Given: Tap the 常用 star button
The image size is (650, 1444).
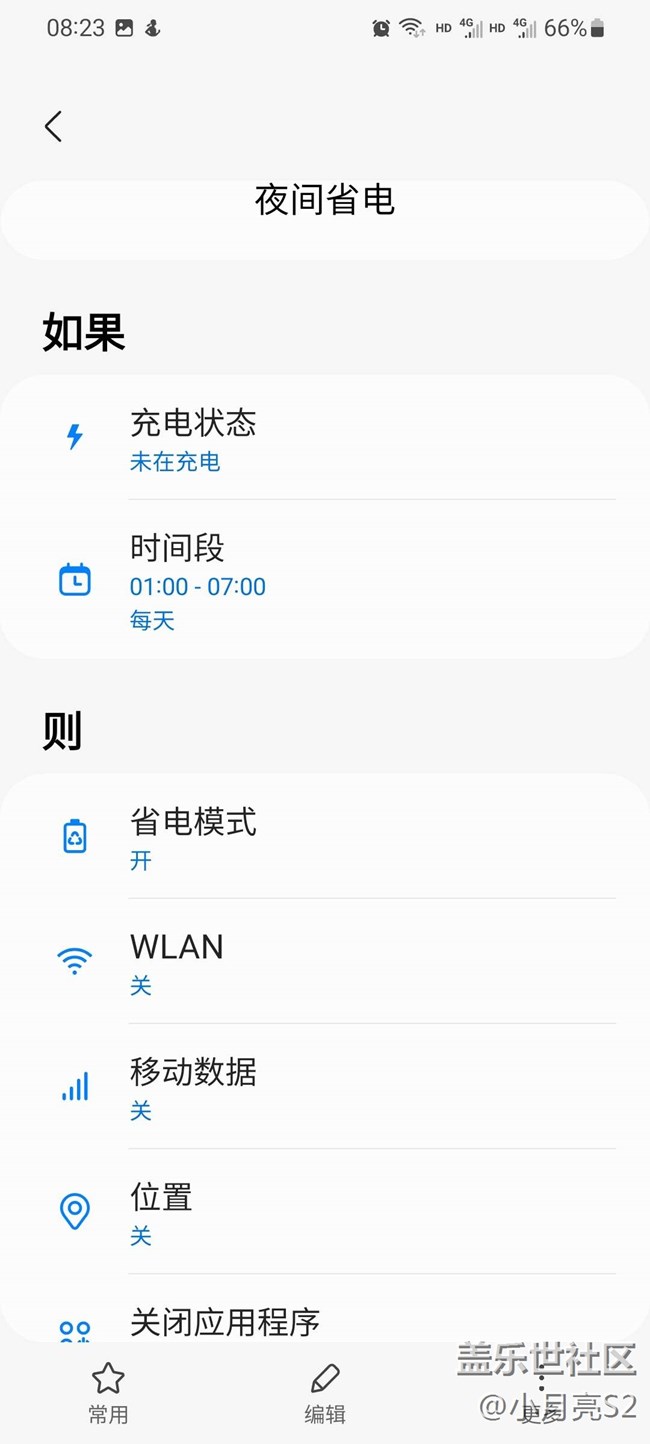Looking at the screenshot, I should pyautogui.click(x=108, y=1392).
